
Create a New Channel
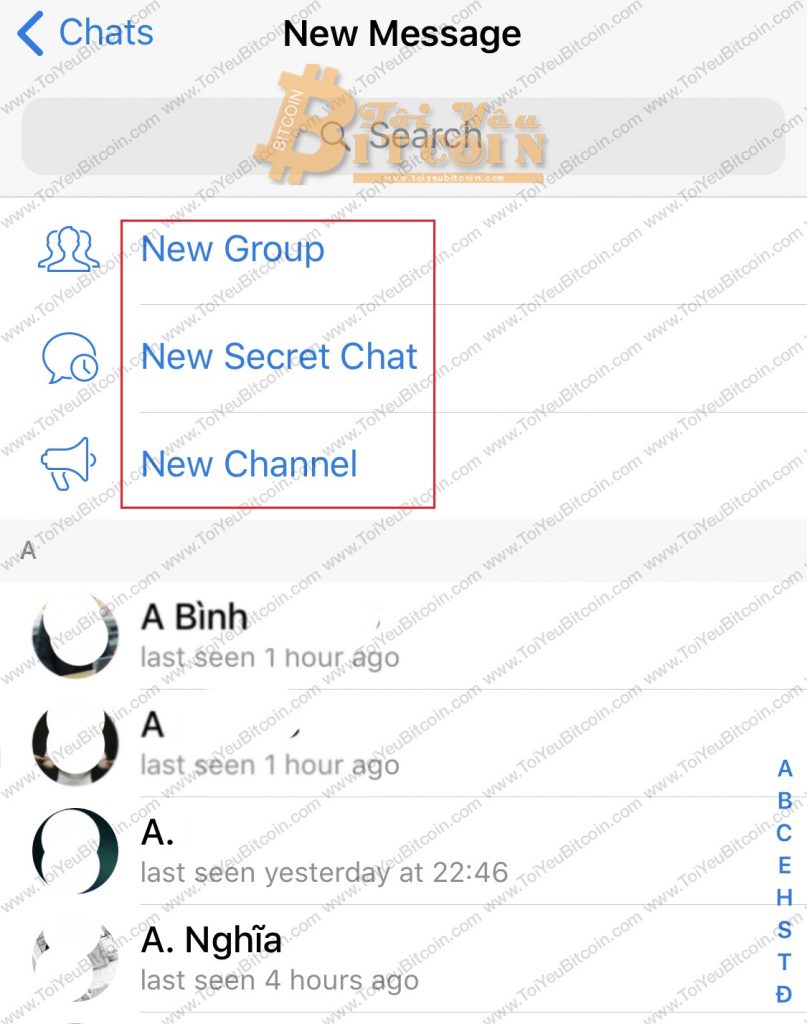(x=249, y=464)
